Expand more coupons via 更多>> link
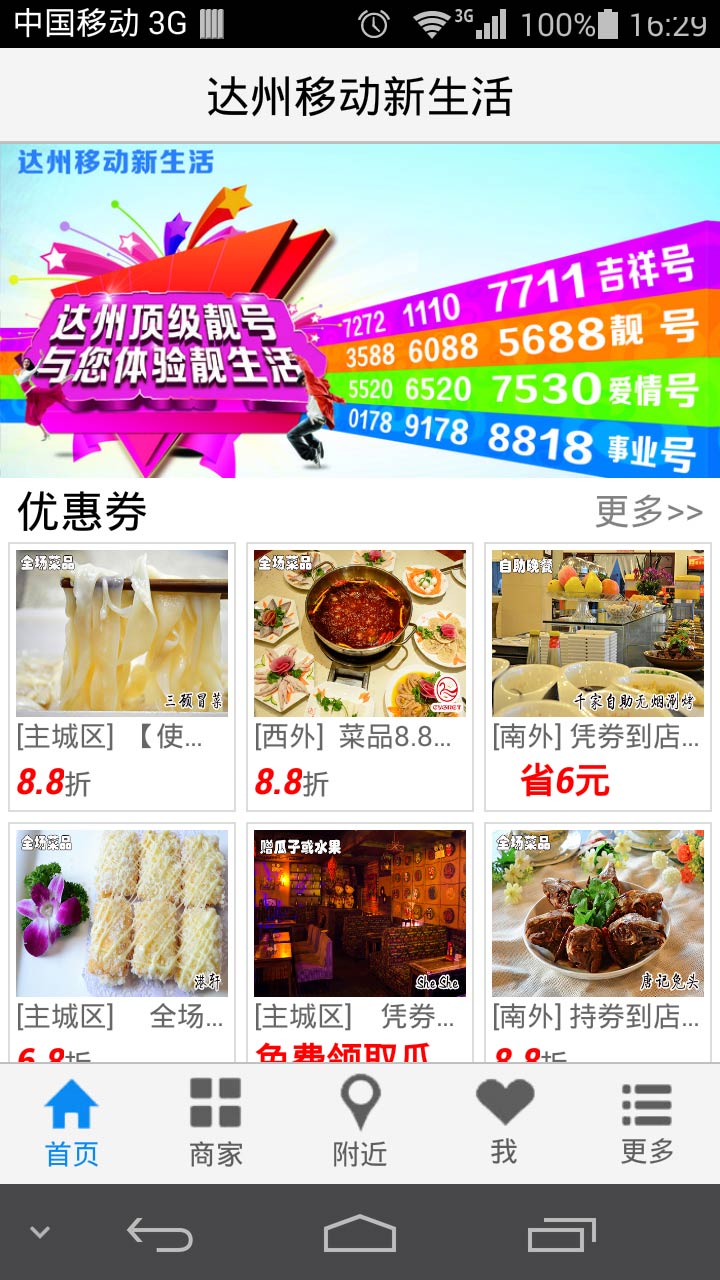This screenshot has width=720, height=1280. [650, 512]
